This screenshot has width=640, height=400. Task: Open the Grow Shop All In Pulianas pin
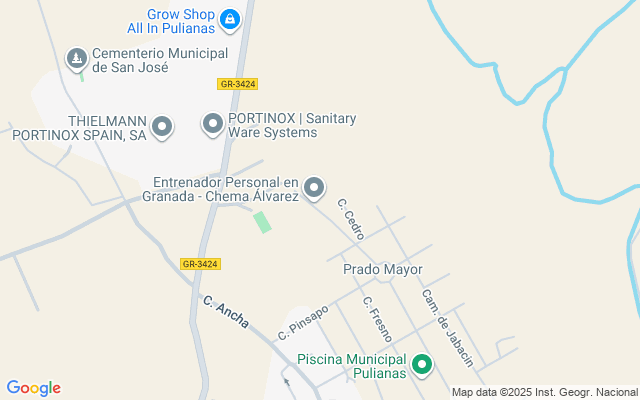230,19
